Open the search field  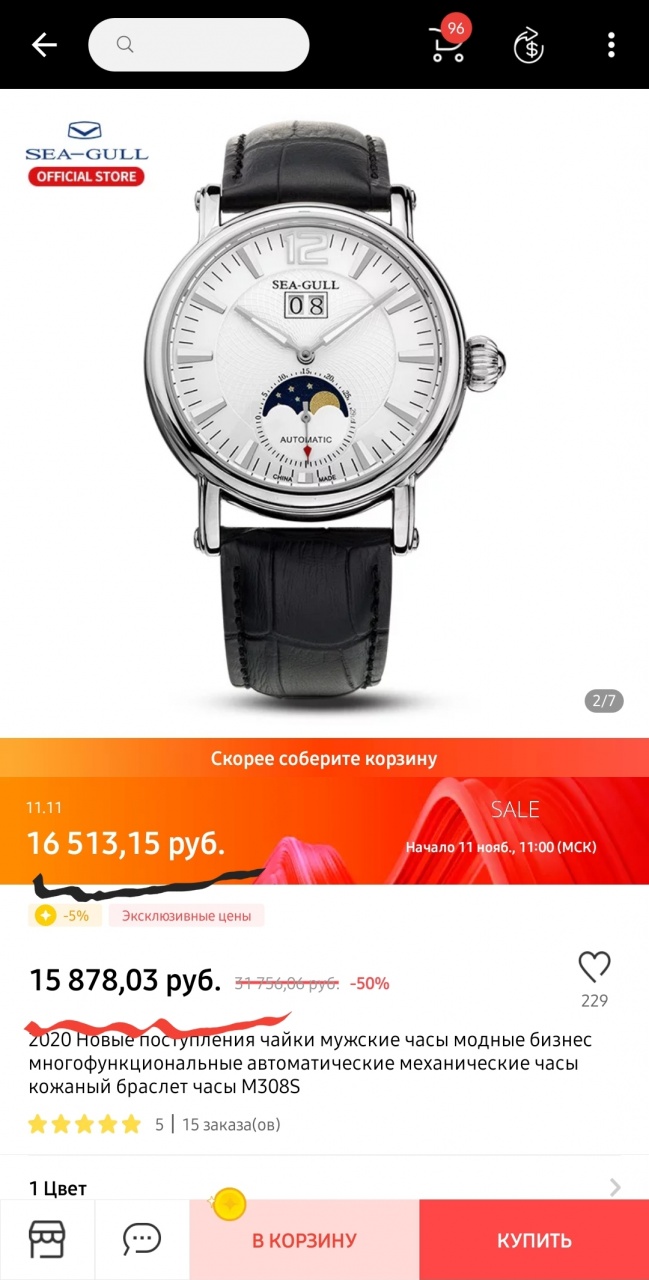tap(198, 45)
